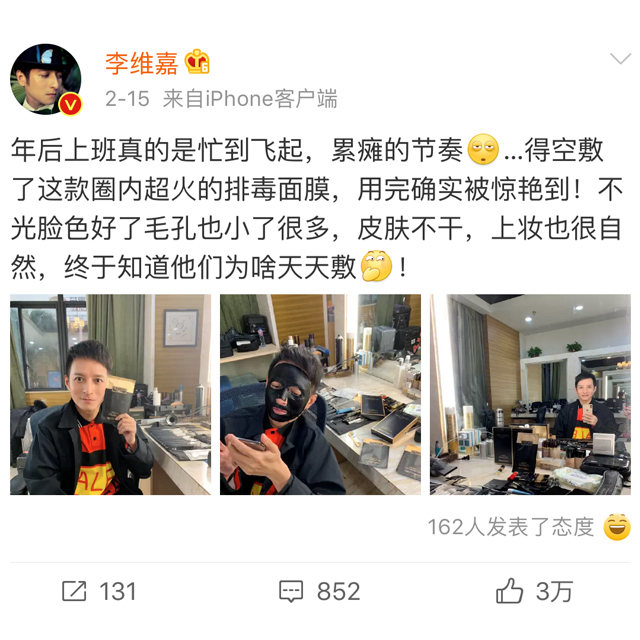Like this post with 3万 likes
This screenshot has width=640, height=640.
(534, 591)
